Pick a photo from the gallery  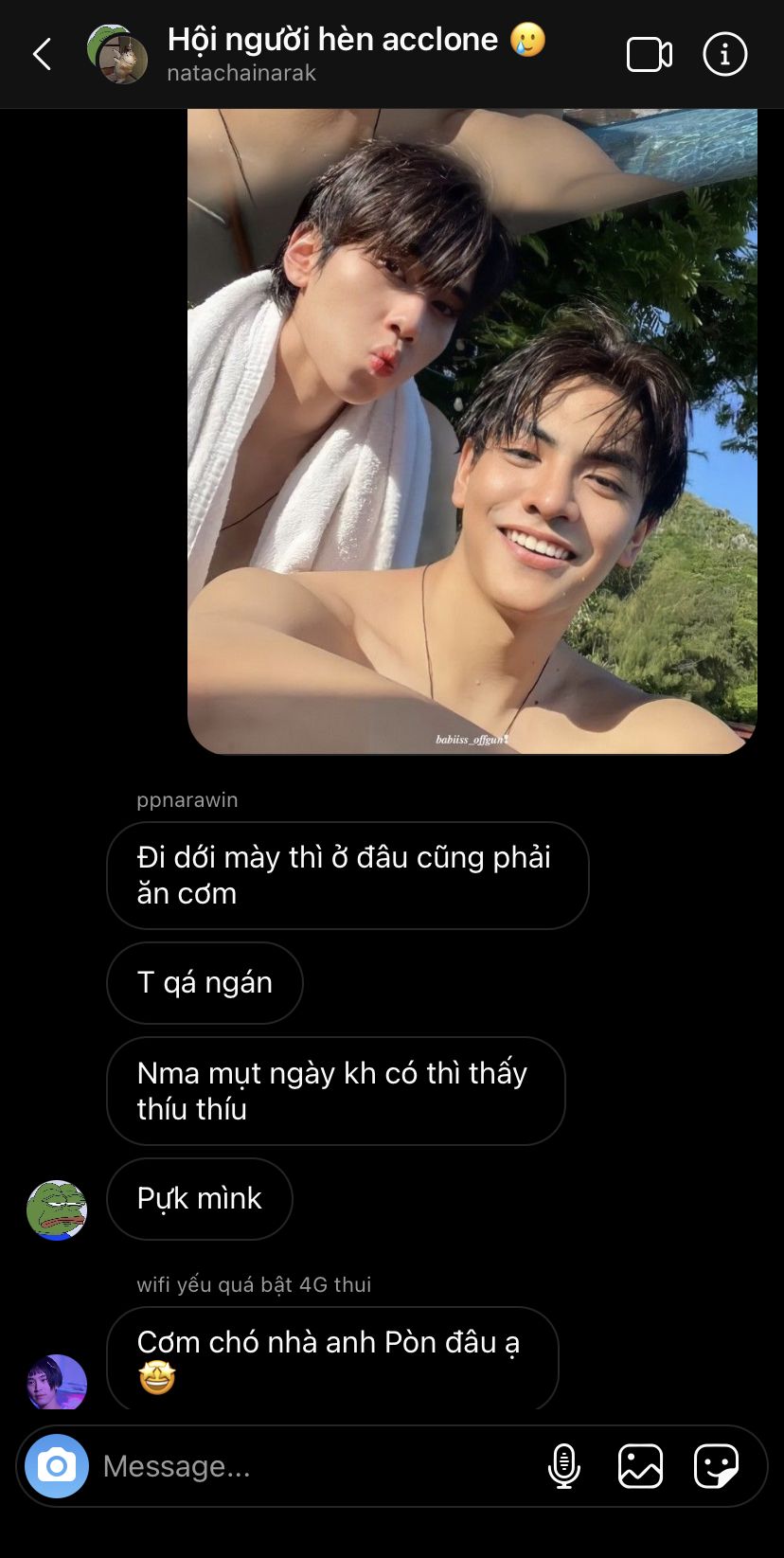tap(640, 1466)
